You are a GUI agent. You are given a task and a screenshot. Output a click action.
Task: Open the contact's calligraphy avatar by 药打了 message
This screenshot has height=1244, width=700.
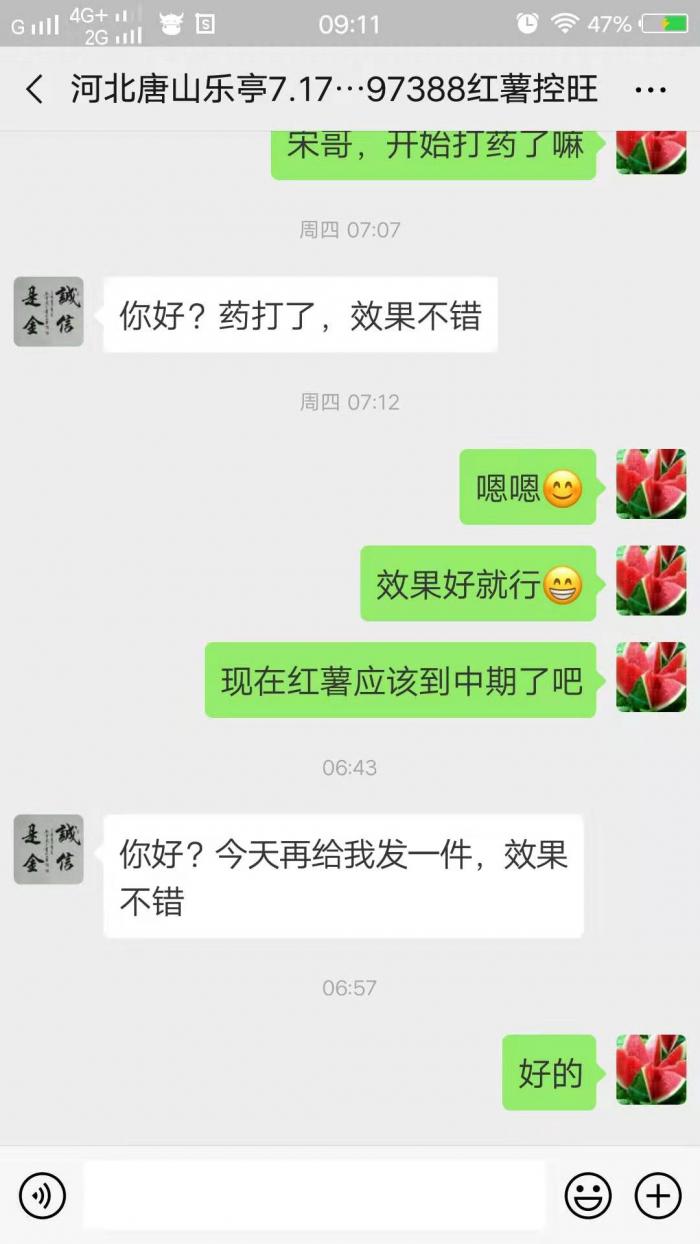tap(48, 312)
